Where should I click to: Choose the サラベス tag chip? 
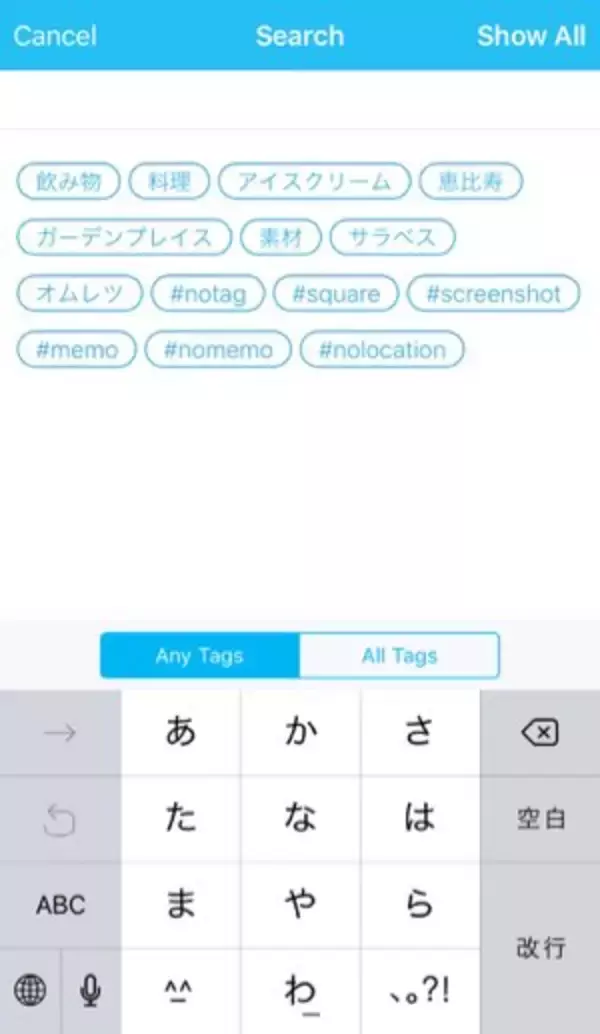pos(392,238)
